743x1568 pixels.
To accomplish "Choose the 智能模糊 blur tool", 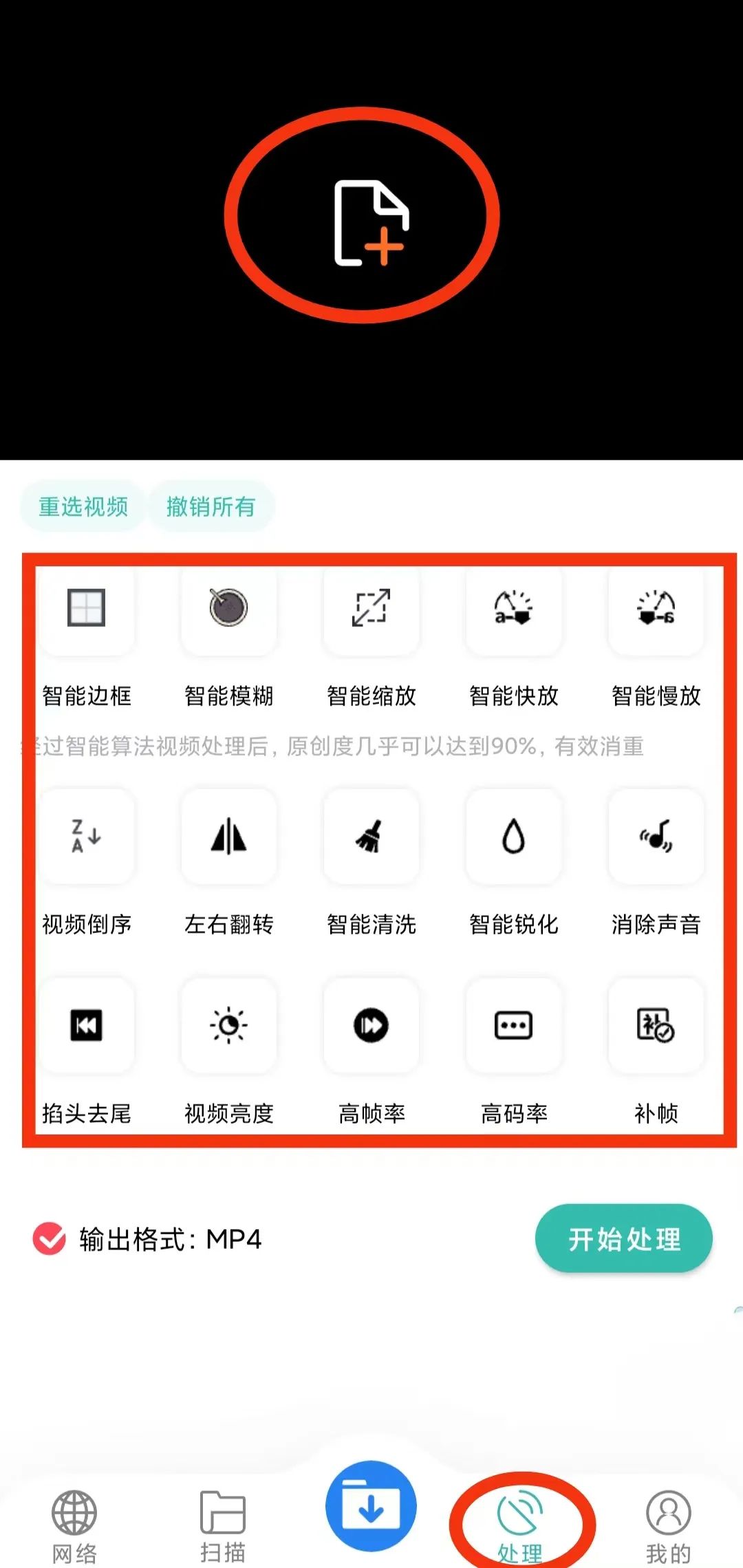I will point(228,608).
